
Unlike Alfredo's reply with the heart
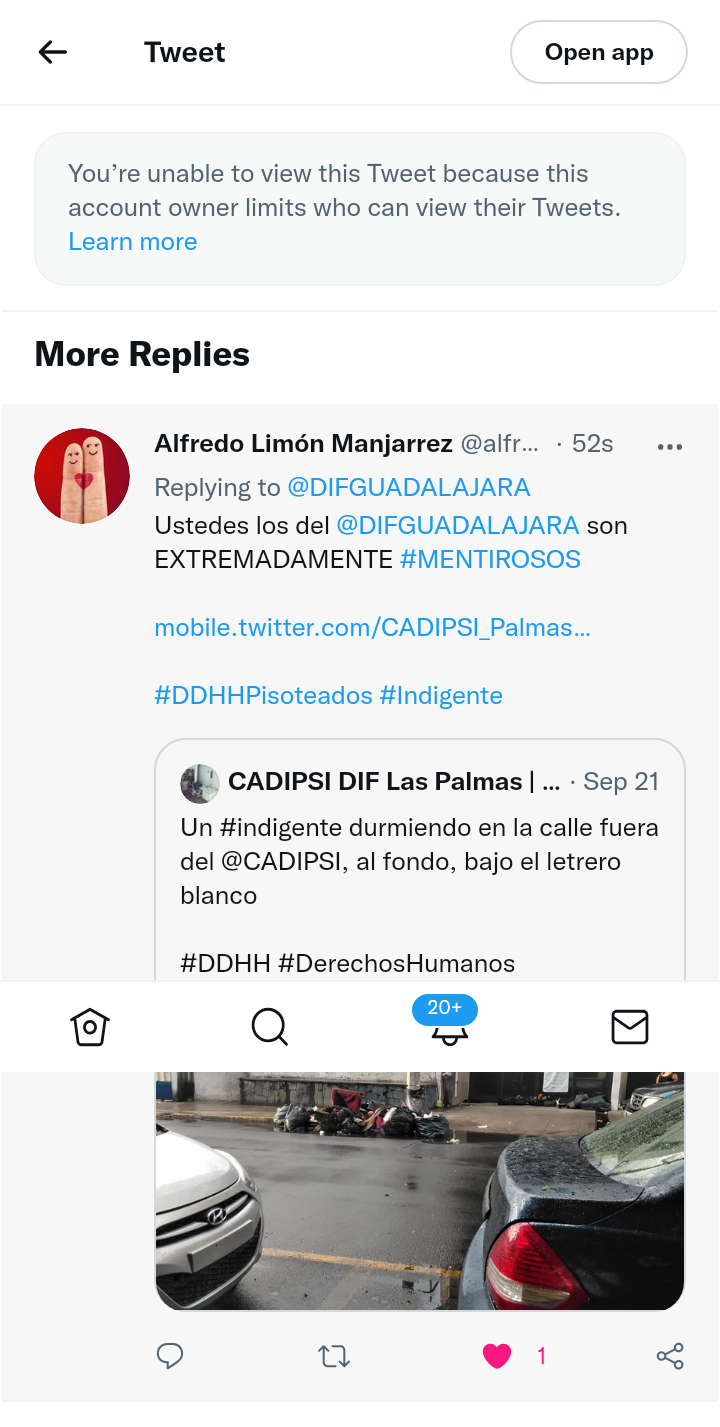497,1356
